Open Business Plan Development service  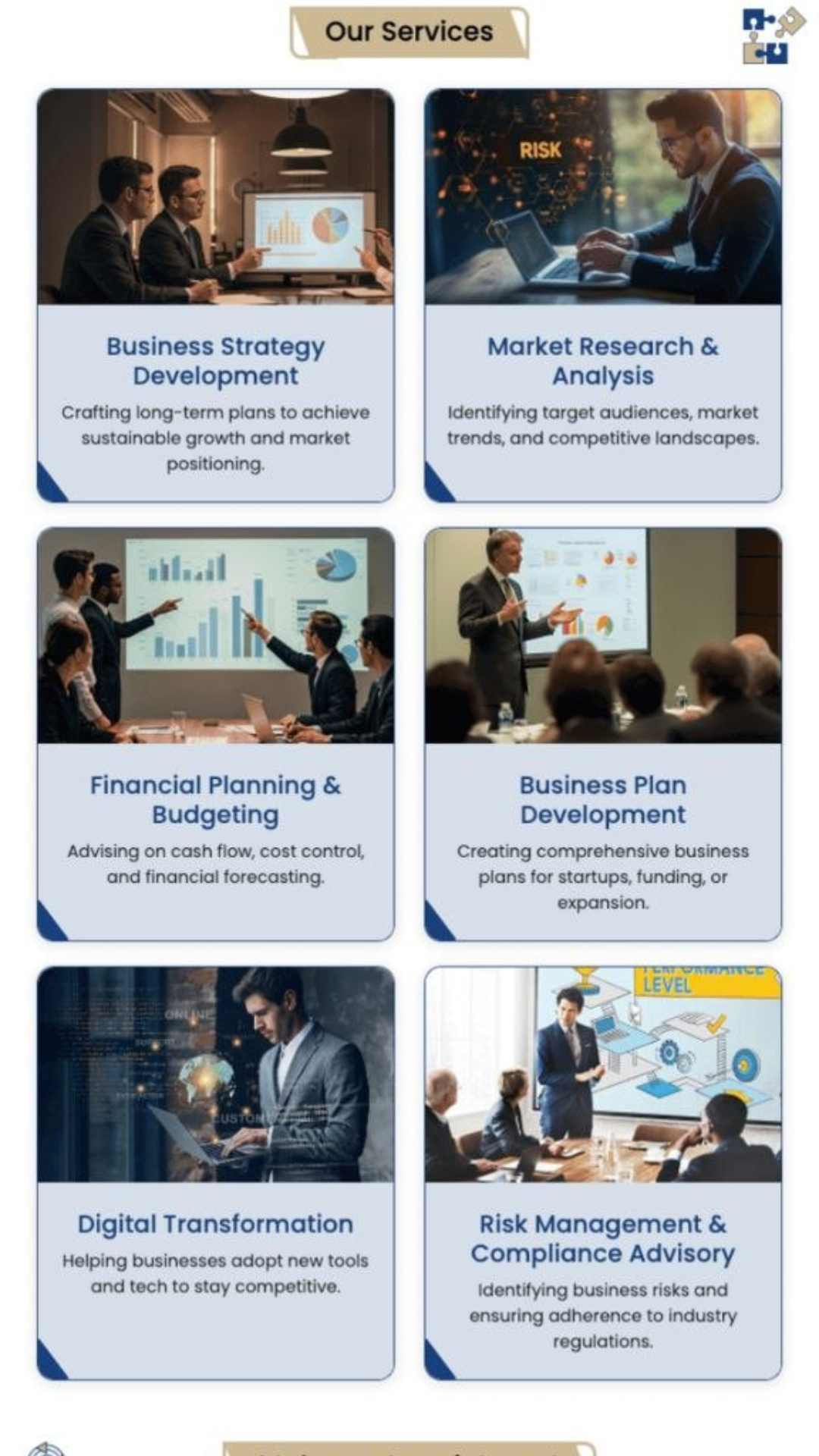pos(603,799)
